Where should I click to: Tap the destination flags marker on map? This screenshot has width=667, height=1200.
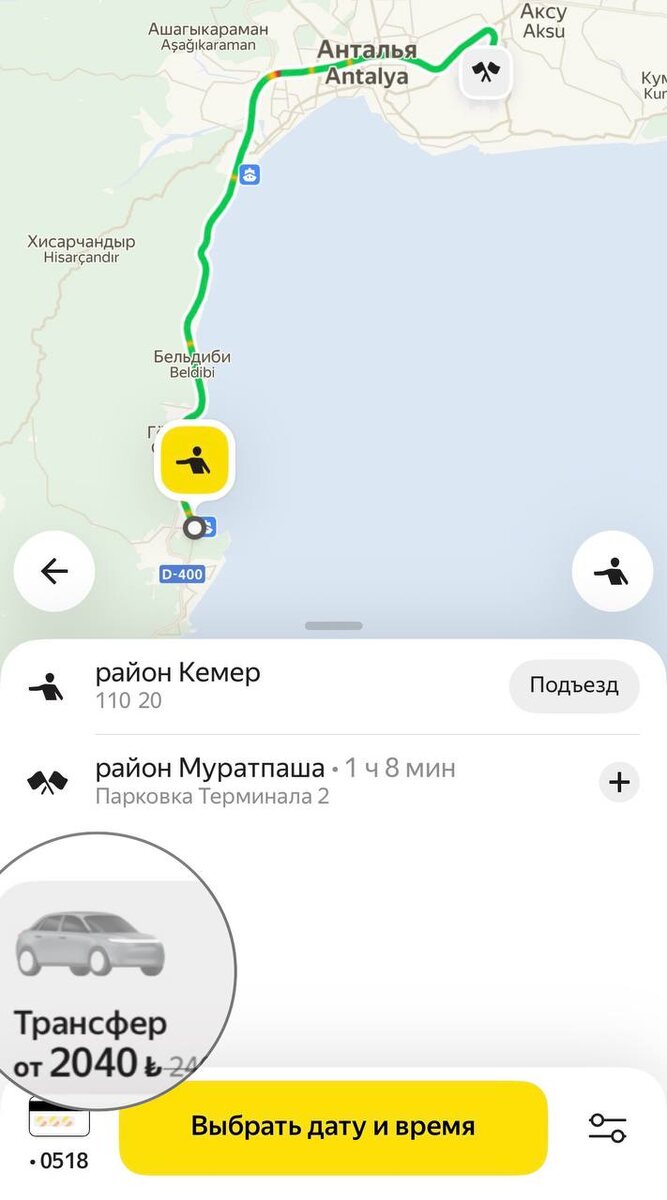(485, 72)
